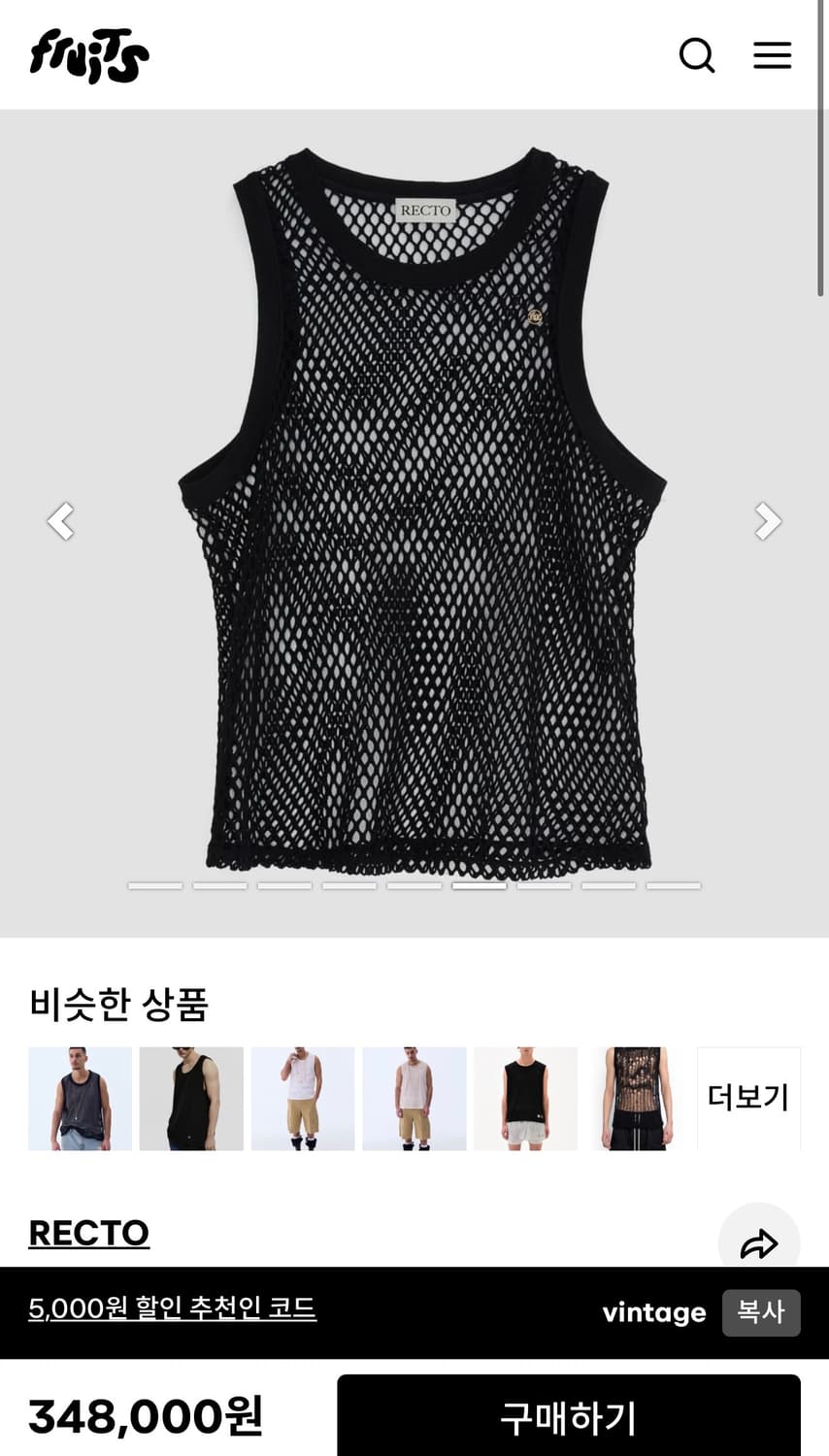The width and height of the screenshot is (829, 1456).
Task: Open the 더보기 button for more similar items
Action: click(748, 1098)
